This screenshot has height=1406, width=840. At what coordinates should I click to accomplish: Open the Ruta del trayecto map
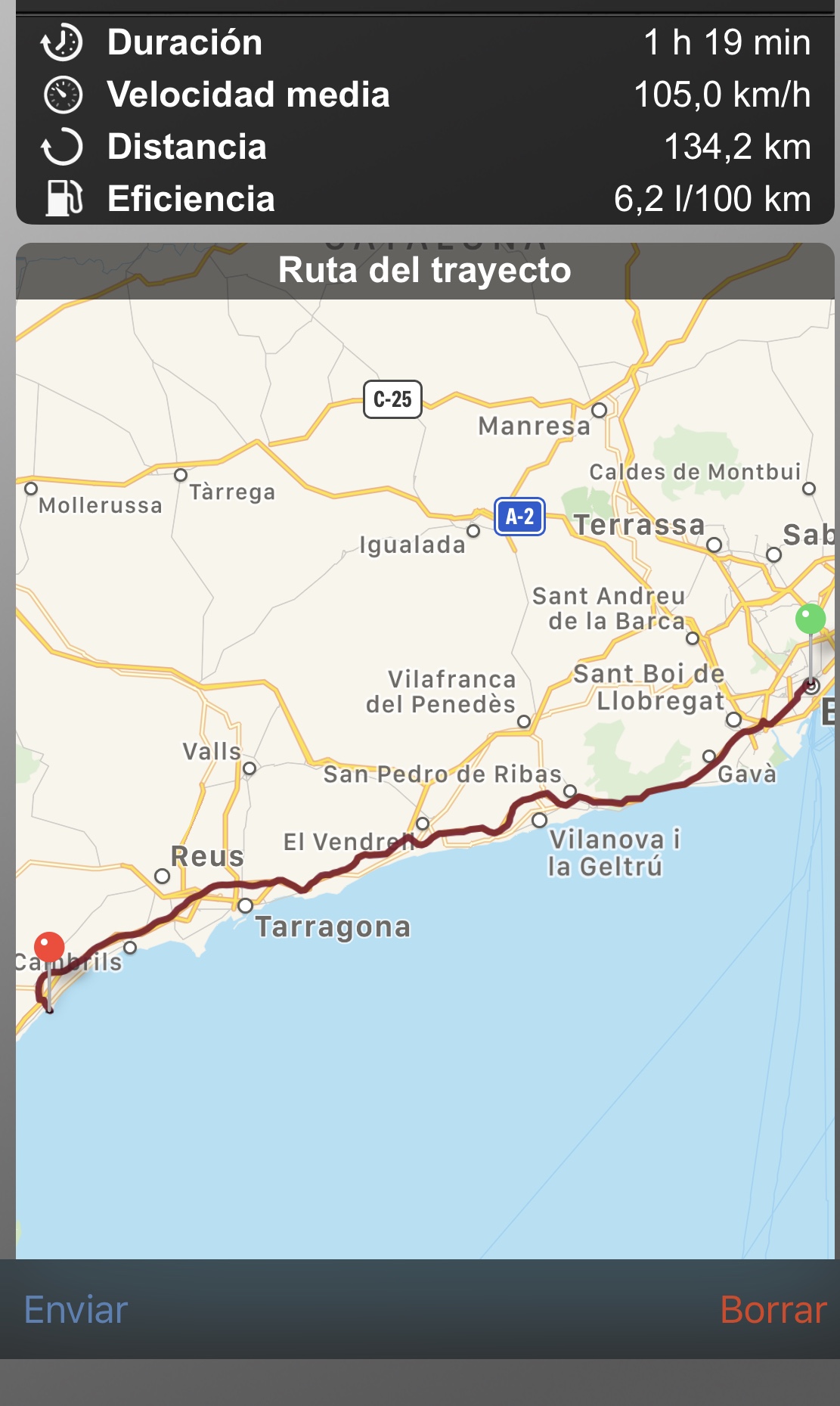[423, 756]
